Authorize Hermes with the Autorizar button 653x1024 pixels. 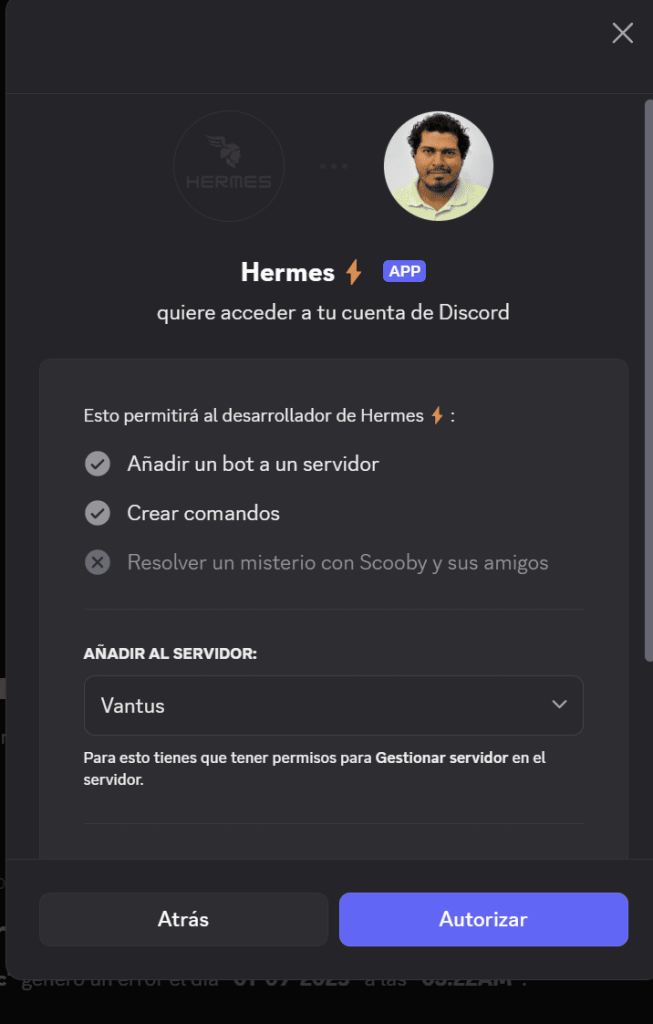pyautogui.click(x=483, y=919)
